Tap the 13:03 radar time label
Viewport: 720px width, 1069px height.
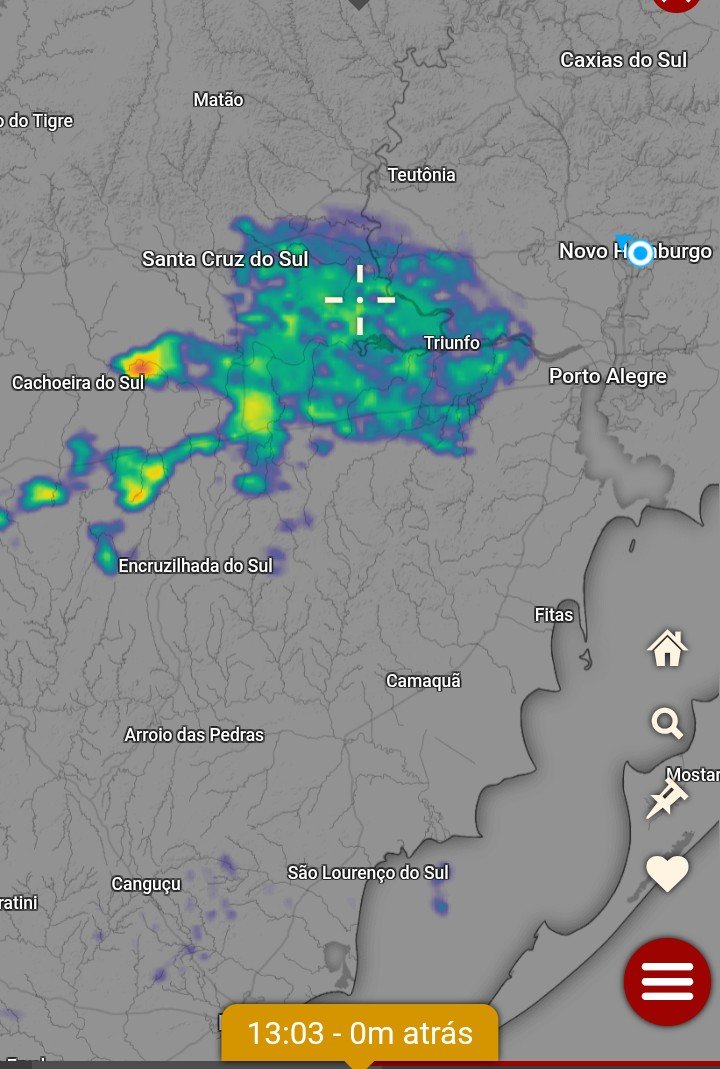(359, 1033)
